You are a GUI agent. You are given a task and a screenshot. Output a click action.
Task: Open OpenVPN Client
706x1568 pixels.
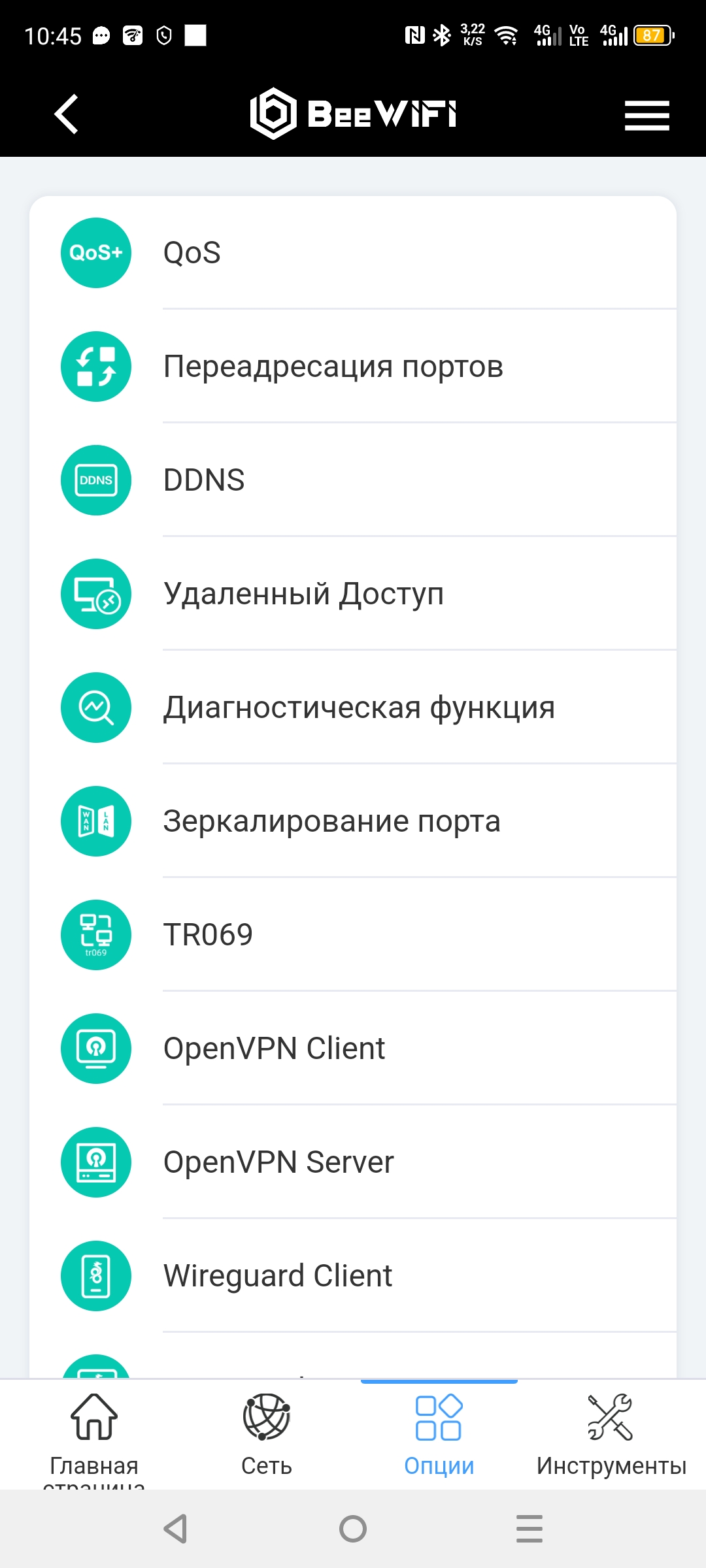coord(353,1049)
